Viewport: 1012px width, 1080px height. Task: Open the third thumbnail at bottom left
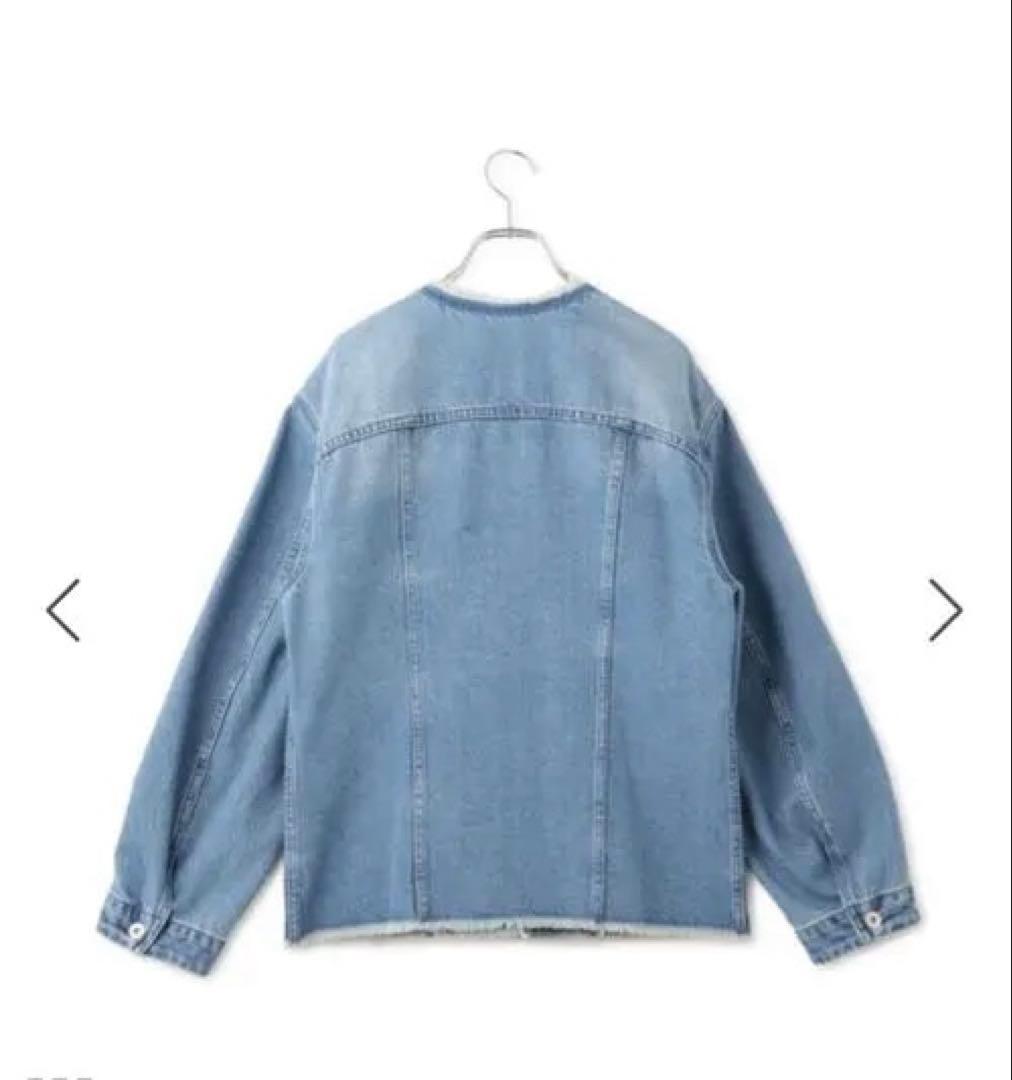[84, 1077]
